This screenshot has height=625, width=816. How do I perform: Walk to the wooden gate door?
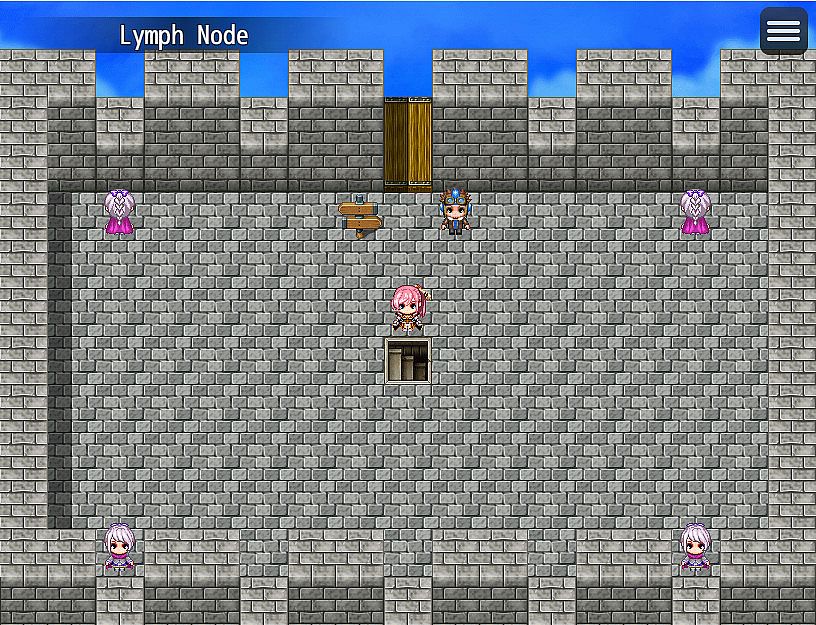pyautogui.click(x=408, y=143)
